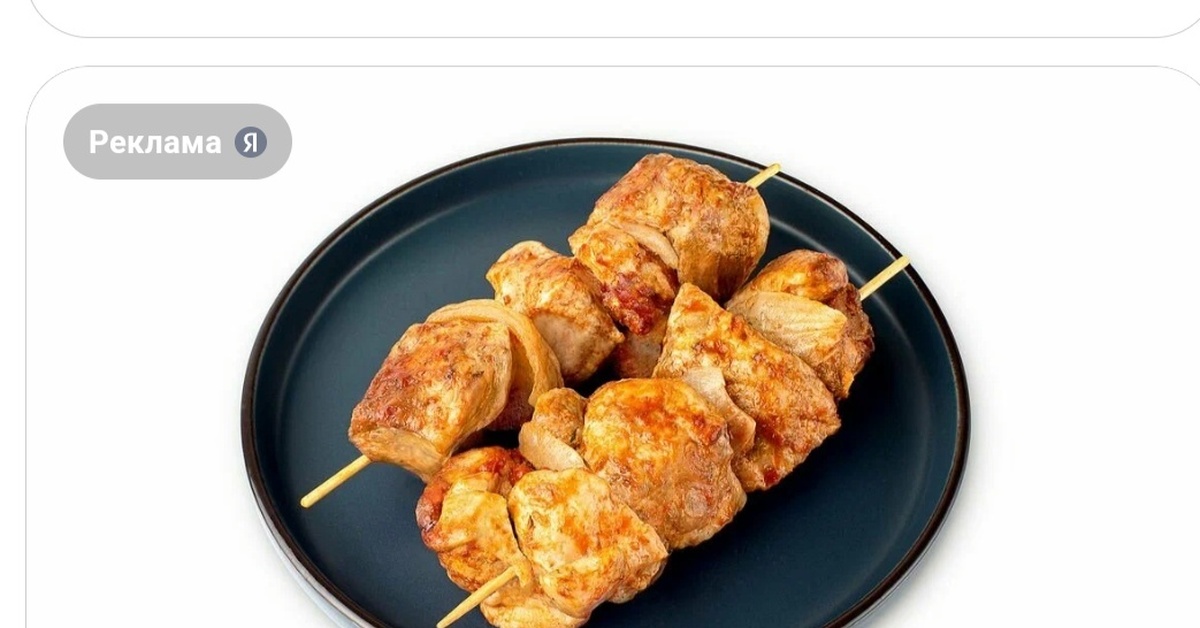Tap the Реклама ad label

click(177, 142)
